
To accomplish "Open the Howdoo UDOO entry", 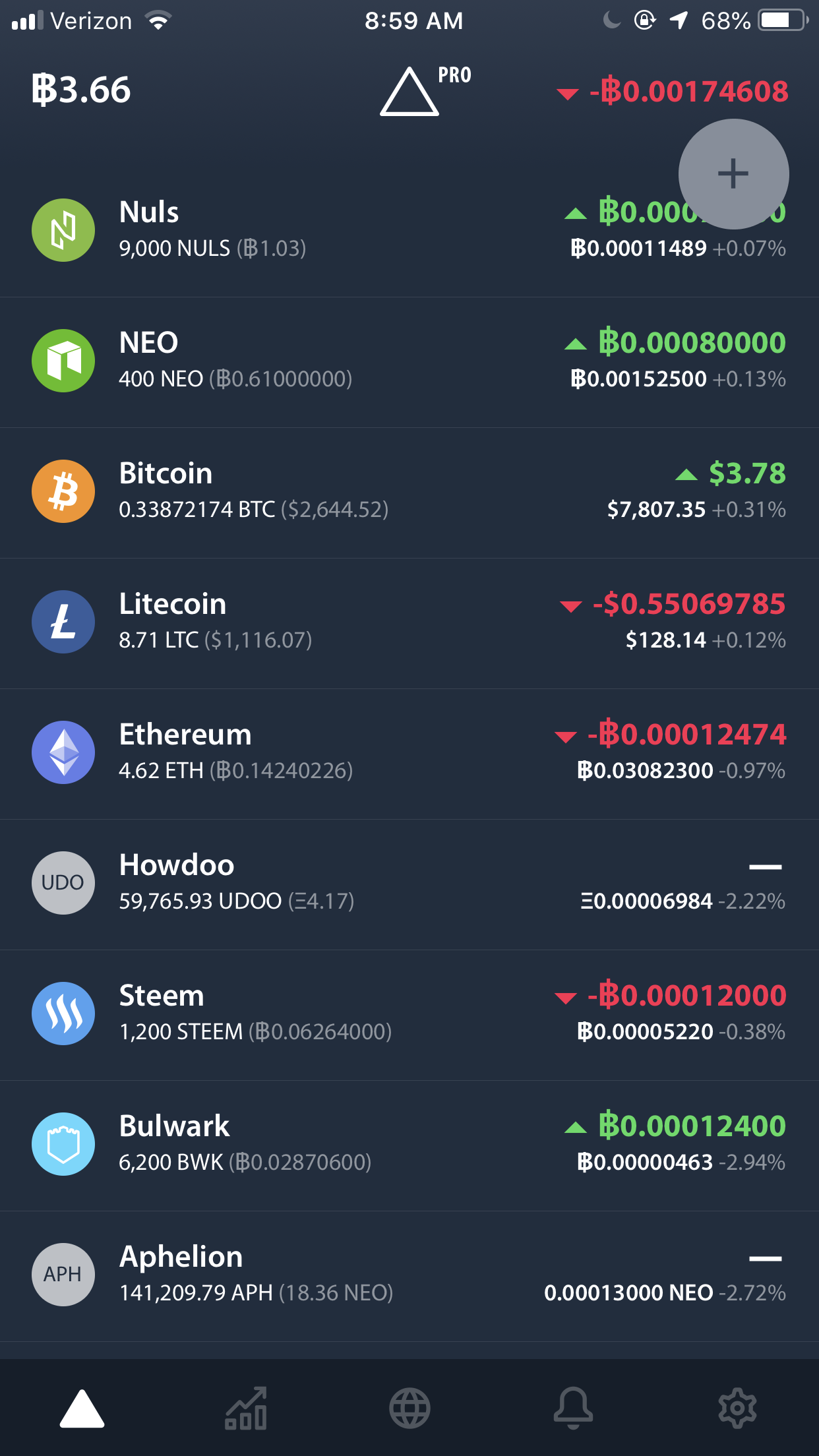I will pos(409,884).
